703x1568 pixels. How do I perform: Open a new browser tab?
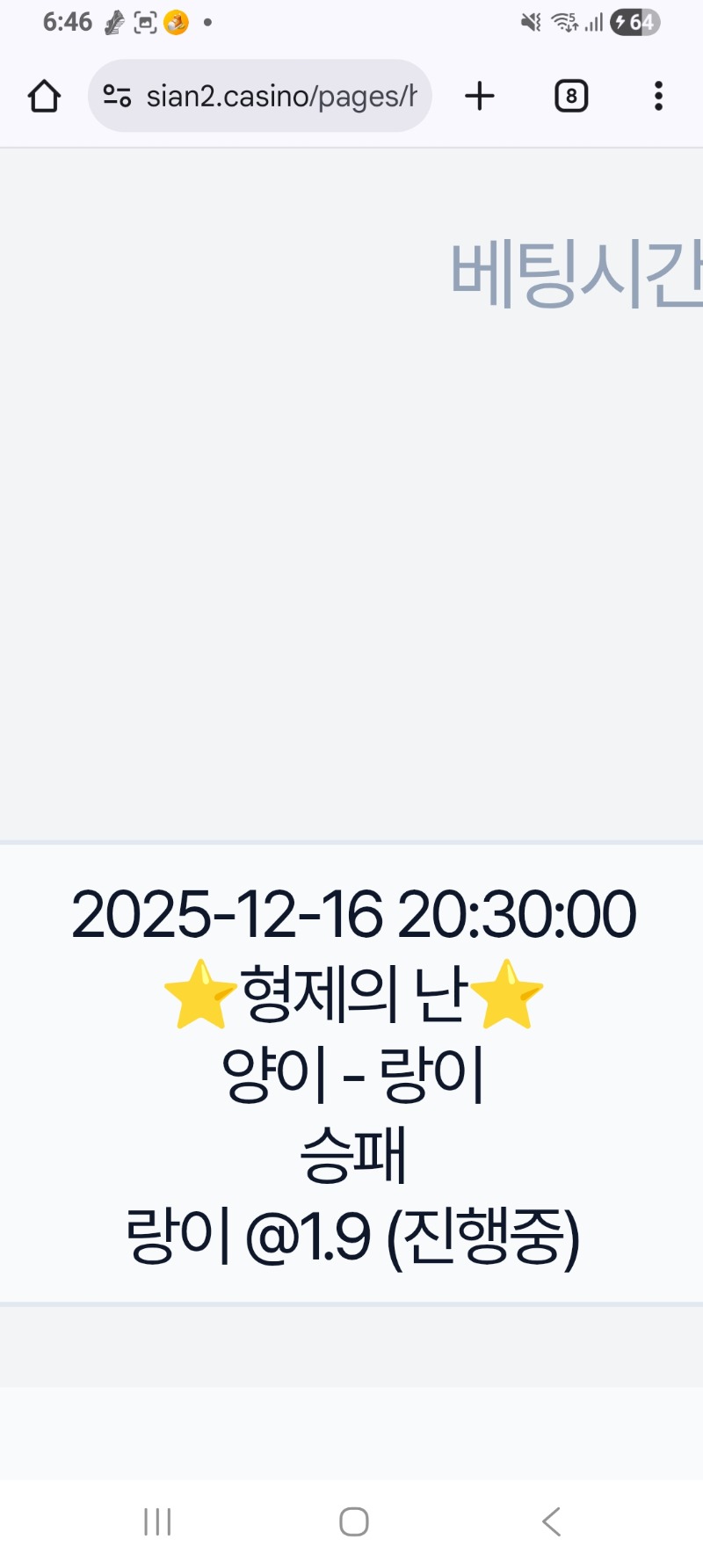pyautogui.click(x=480, y=96)
